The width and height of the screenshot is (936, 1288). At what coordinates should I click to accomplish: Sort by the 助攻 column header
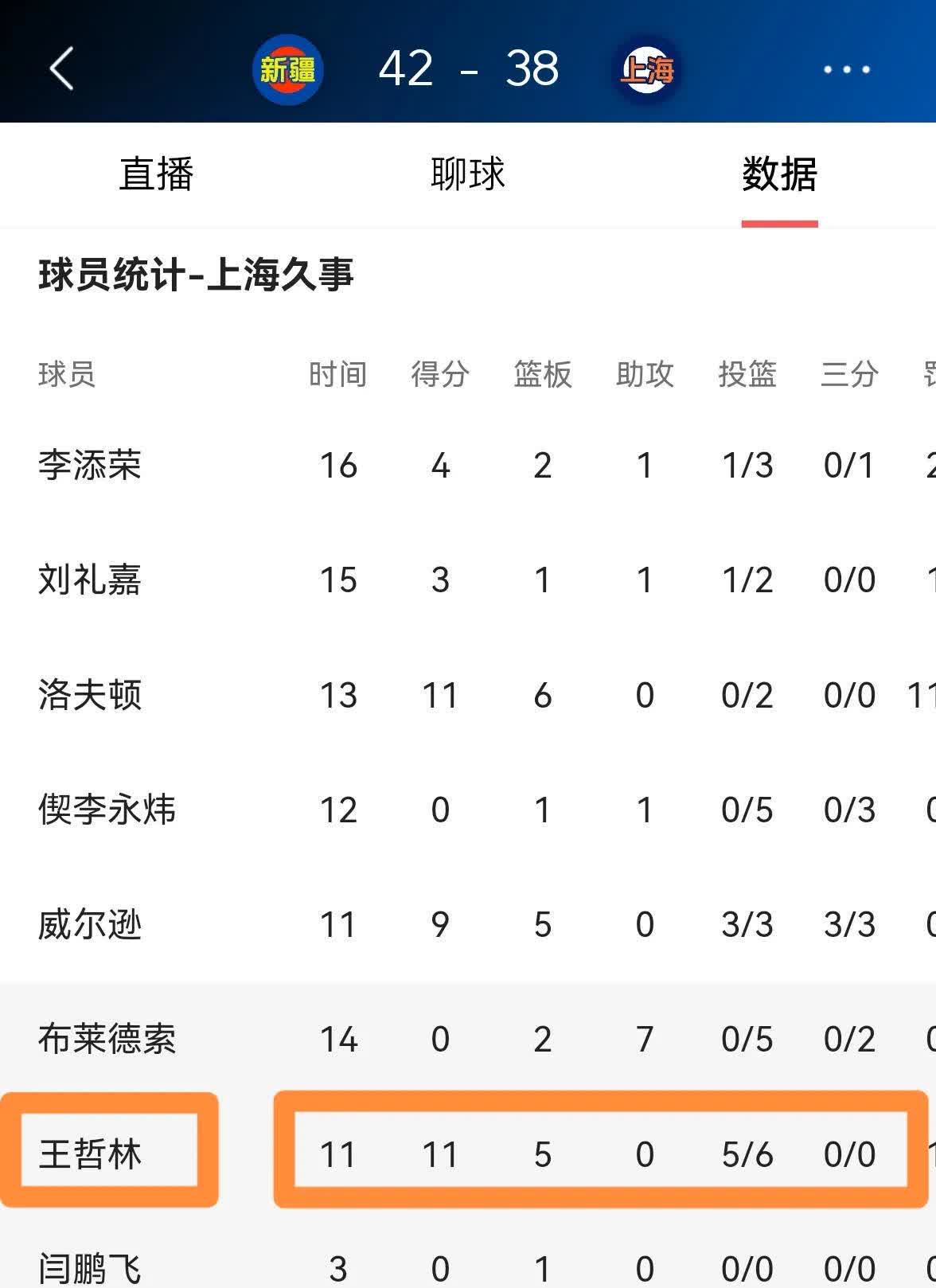pyautogui.click(x=645, y=374)
